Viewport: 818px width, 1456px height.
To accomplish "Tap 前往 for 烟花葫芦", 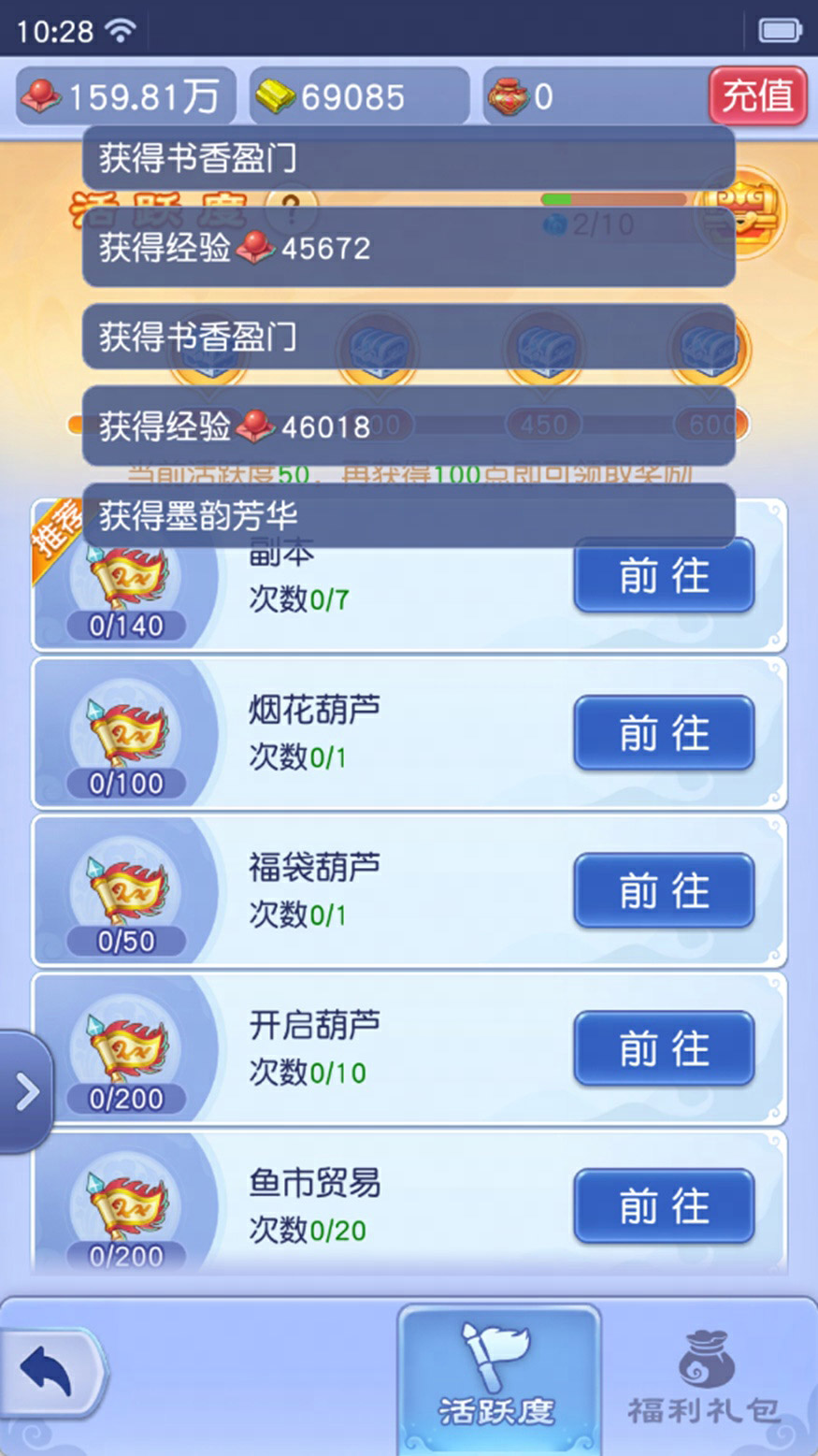I will [x=664, y=733].
